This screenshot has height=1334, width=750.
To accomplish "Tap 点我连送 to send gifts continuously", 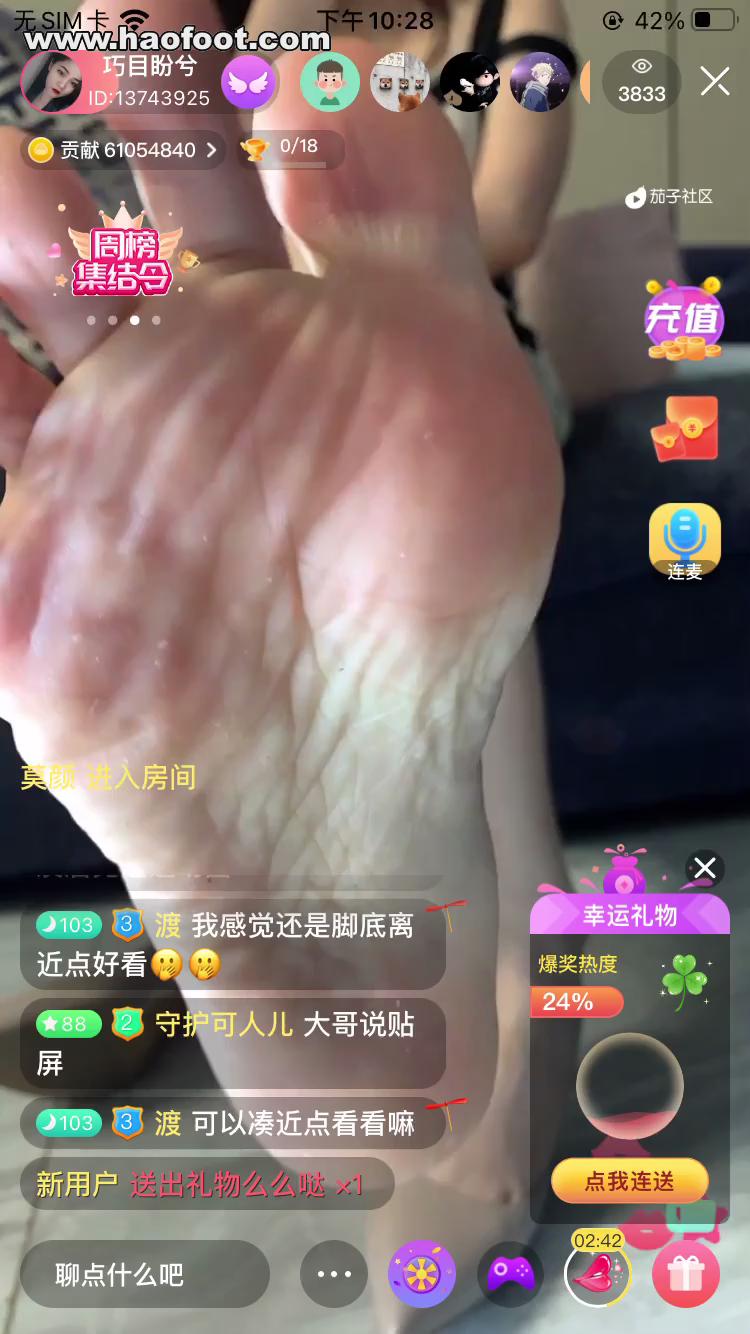I will click(x=629, y=1181).
